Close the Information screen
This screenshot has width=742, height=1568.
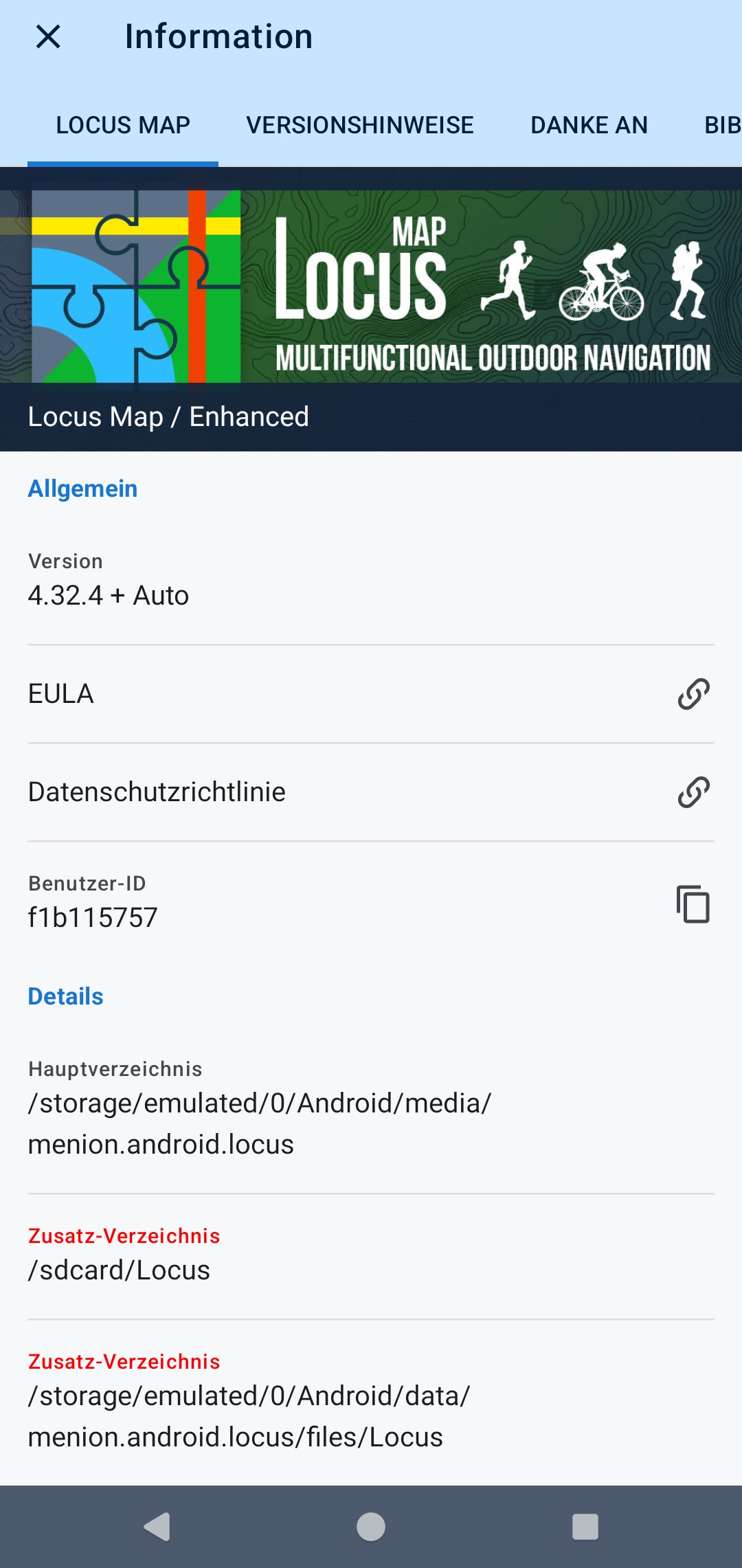click(48, 37)
